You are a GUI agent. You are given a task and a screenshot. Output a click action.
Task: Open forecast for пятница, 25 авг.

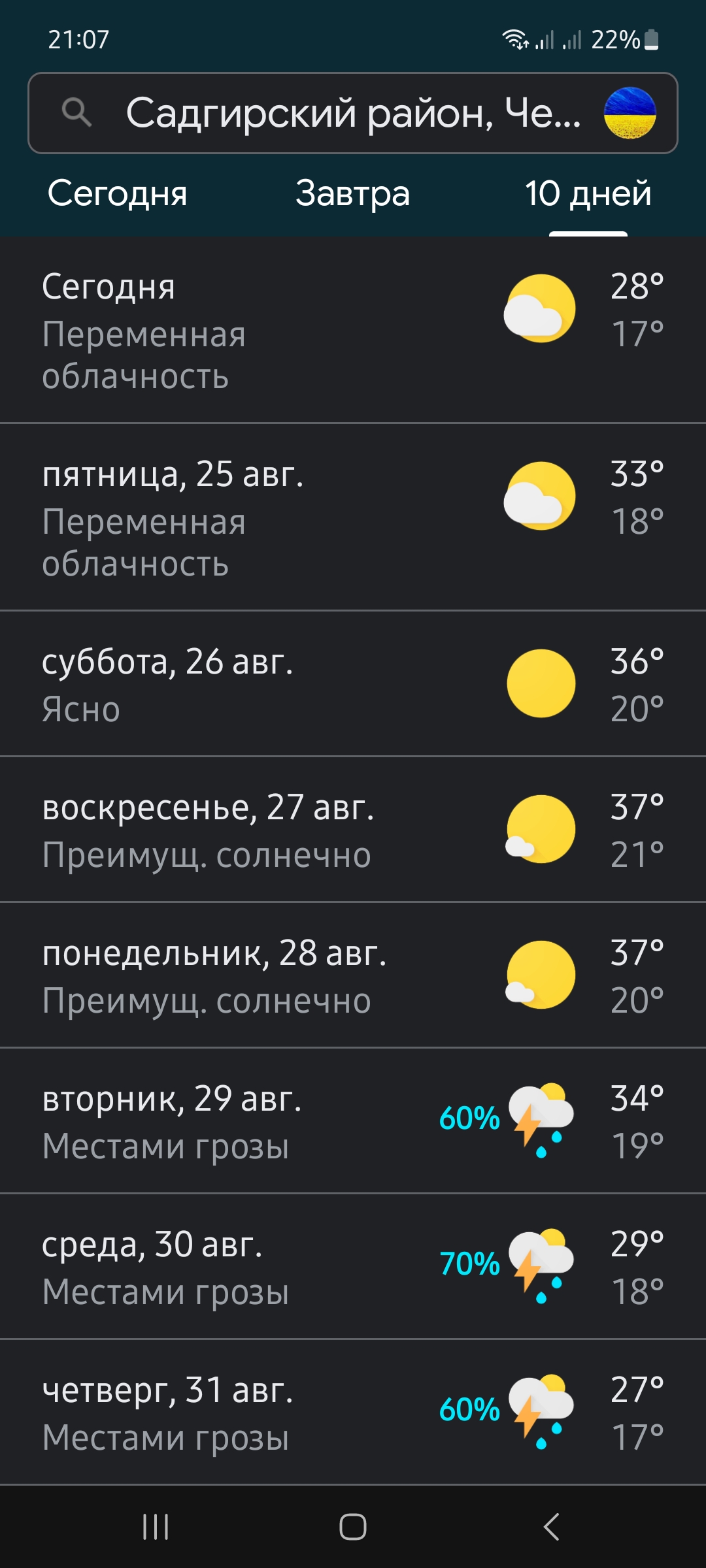[353, 517]
